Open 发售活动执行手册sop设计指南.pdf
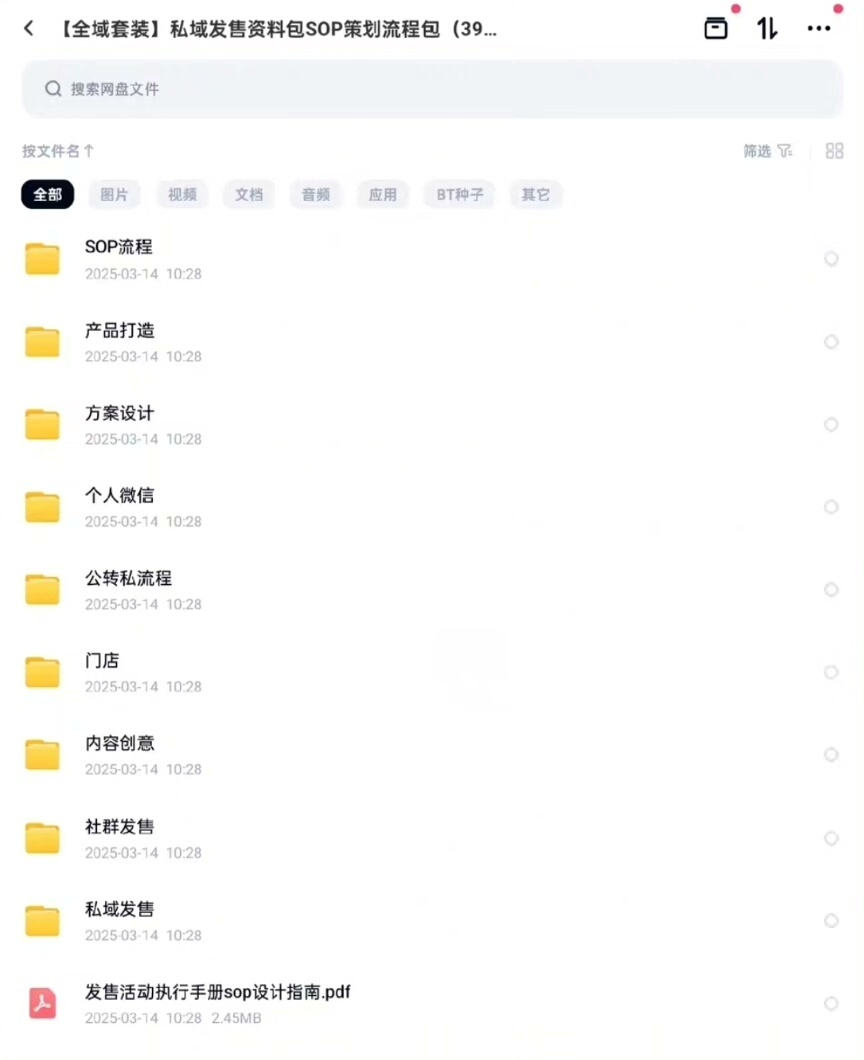 coord(217,1003)
